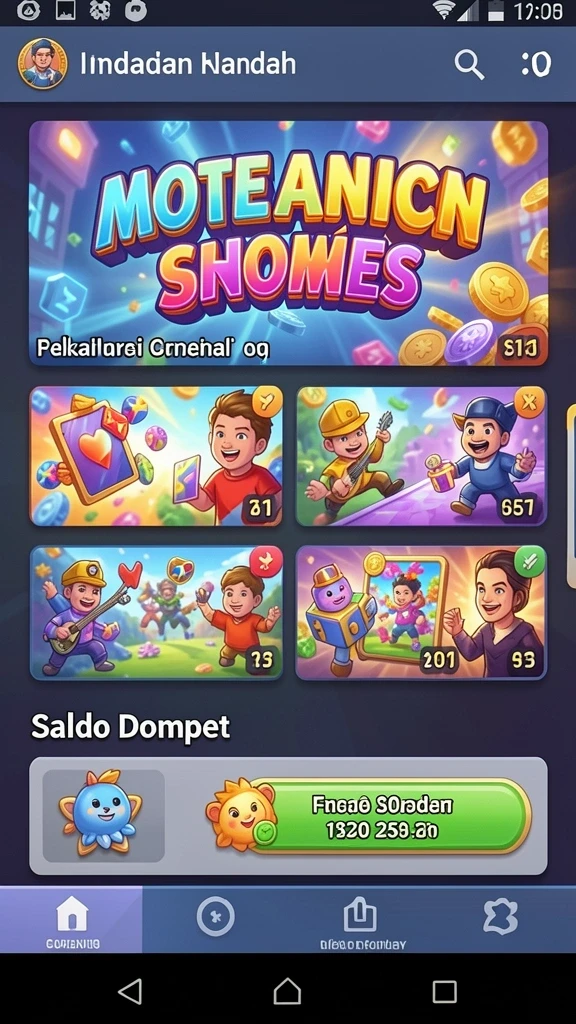Switch to the home tab
This screenshot has height=1024, width=576.
click(x=71, y=920)
